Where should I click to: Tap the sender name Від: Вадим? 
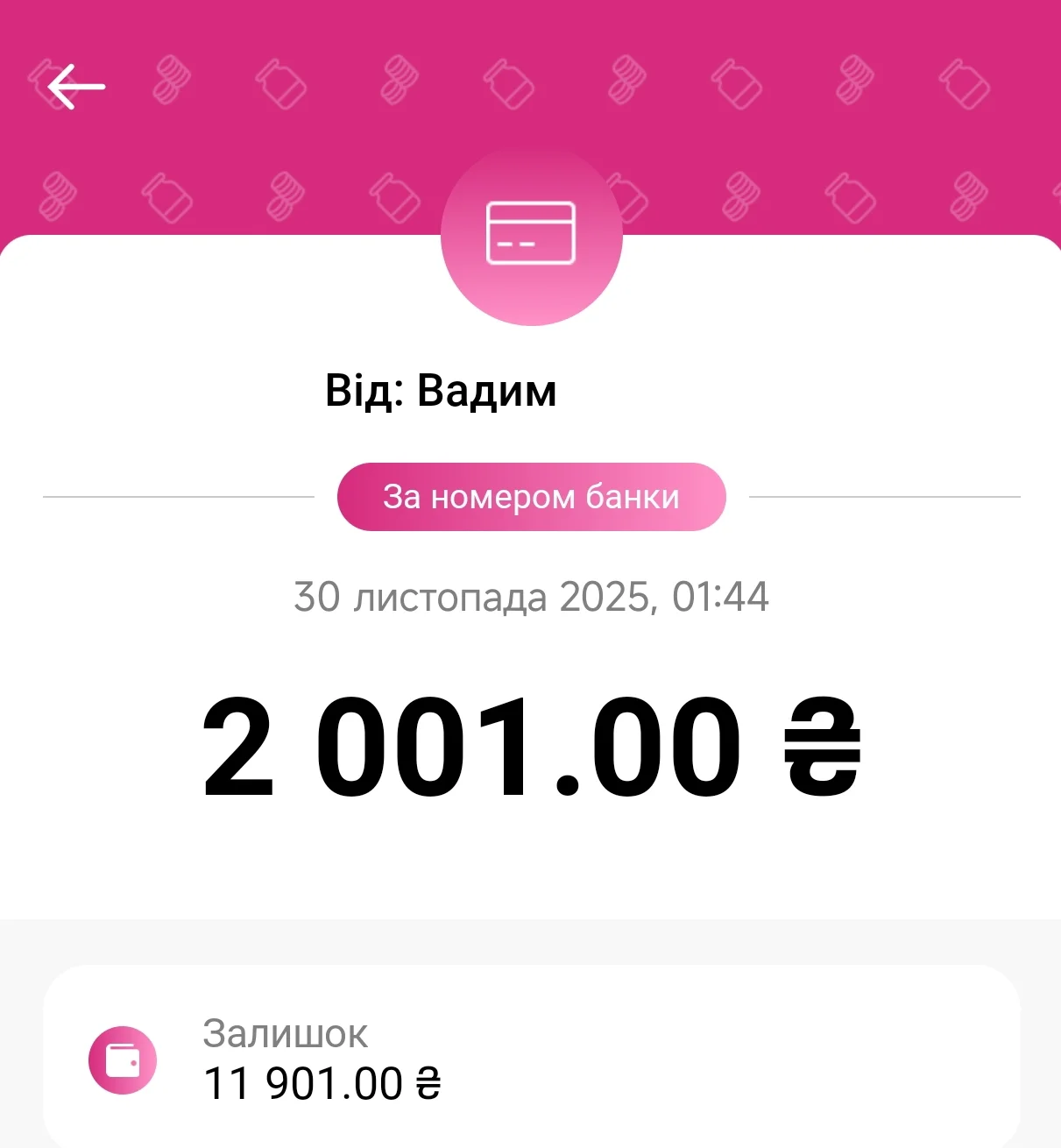point(441,391)
